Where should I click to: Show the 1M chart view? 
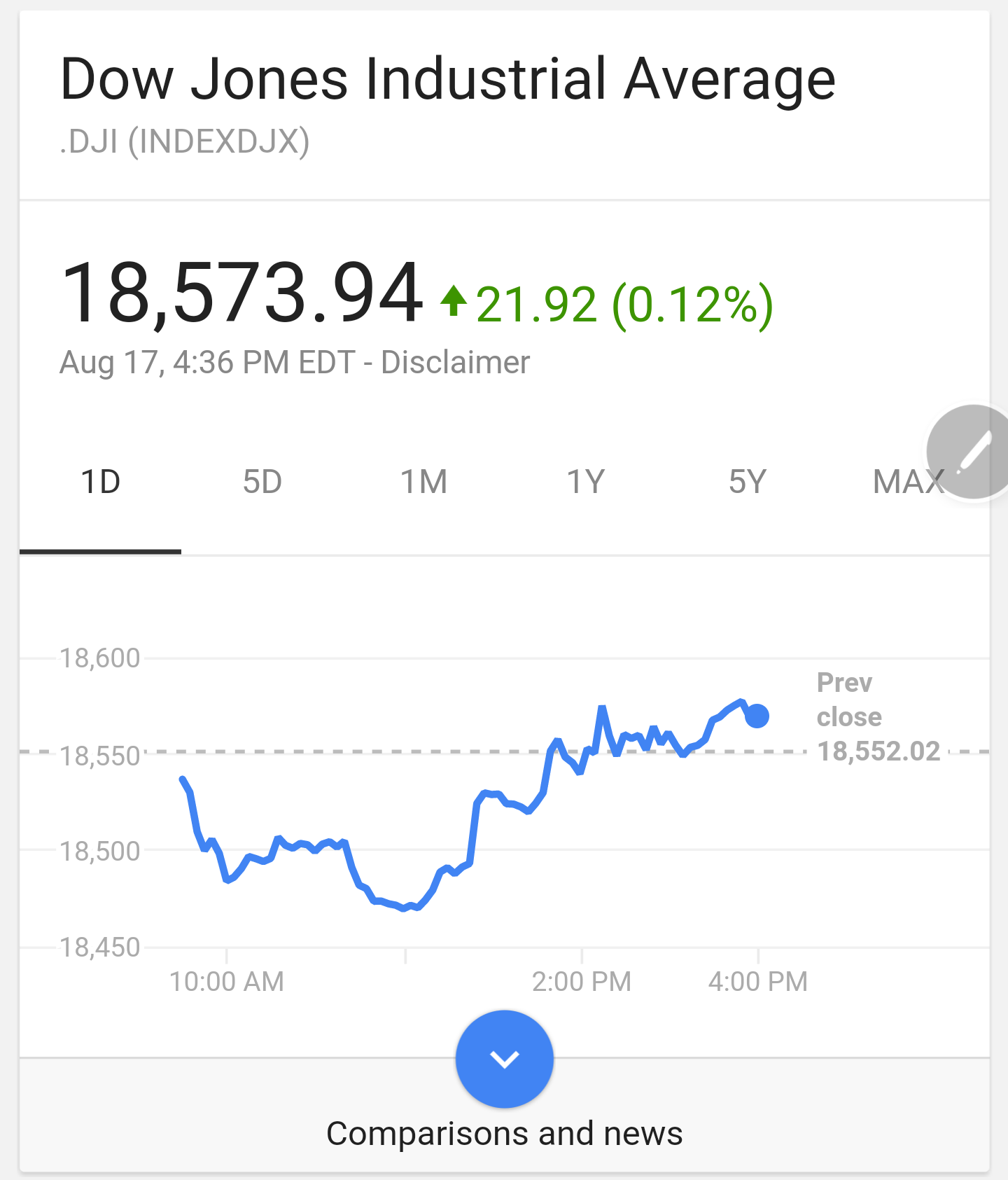tap(423, 483)
